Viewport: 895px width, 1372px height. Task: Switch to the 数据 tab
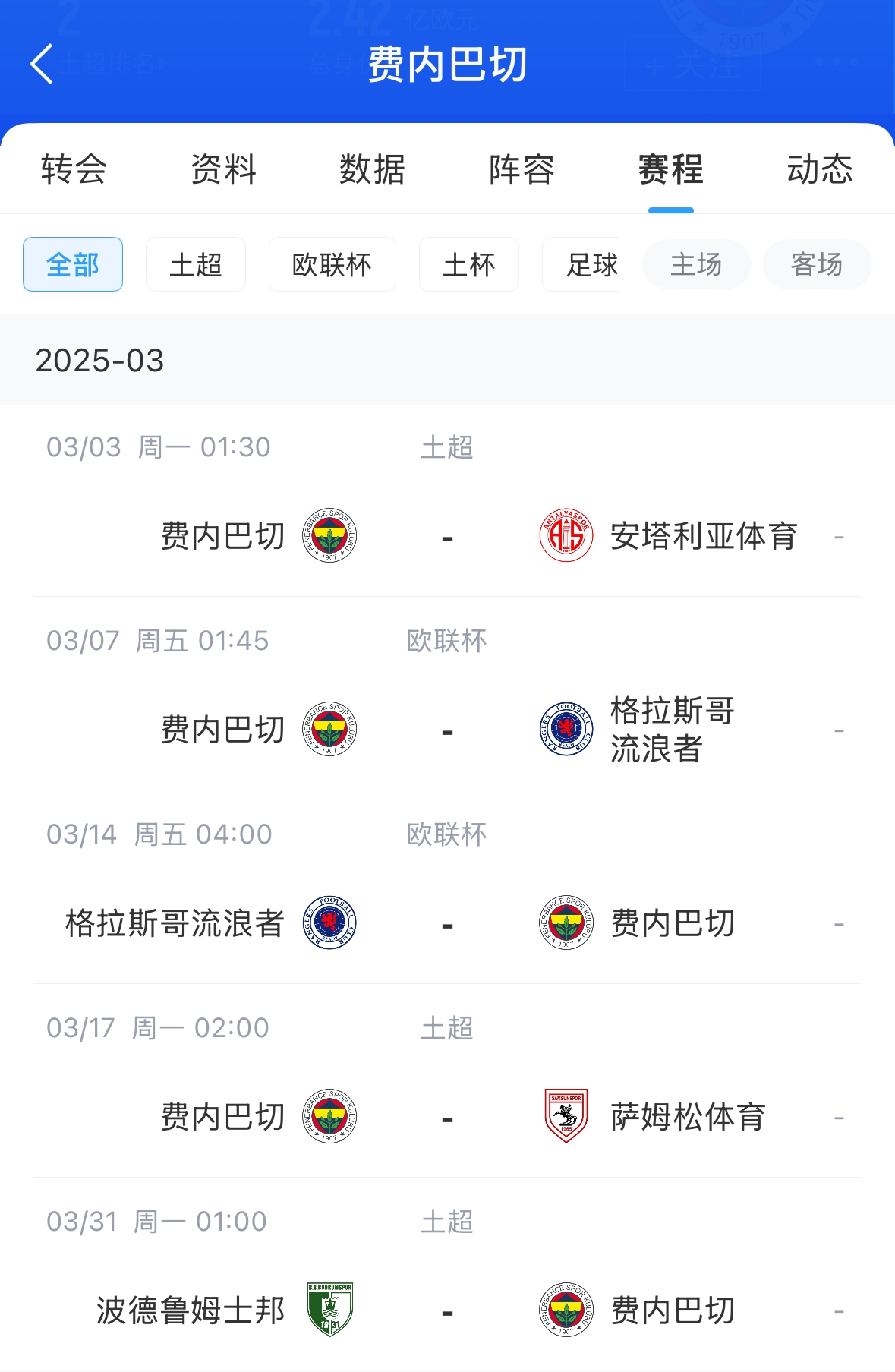tap(372, 169)
